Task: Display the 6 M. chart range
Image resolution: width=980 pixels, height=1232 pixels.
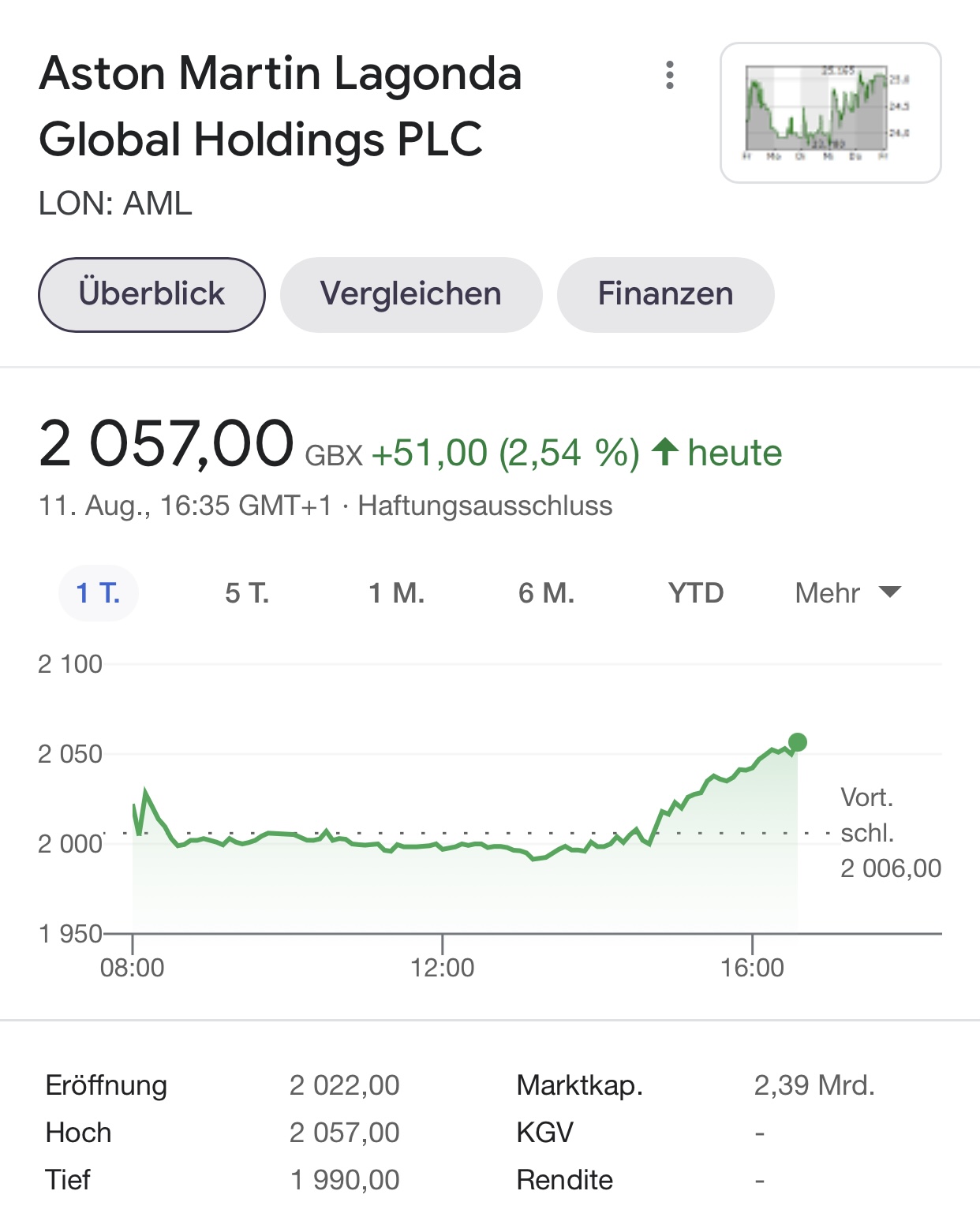Action: pos(546,592)
